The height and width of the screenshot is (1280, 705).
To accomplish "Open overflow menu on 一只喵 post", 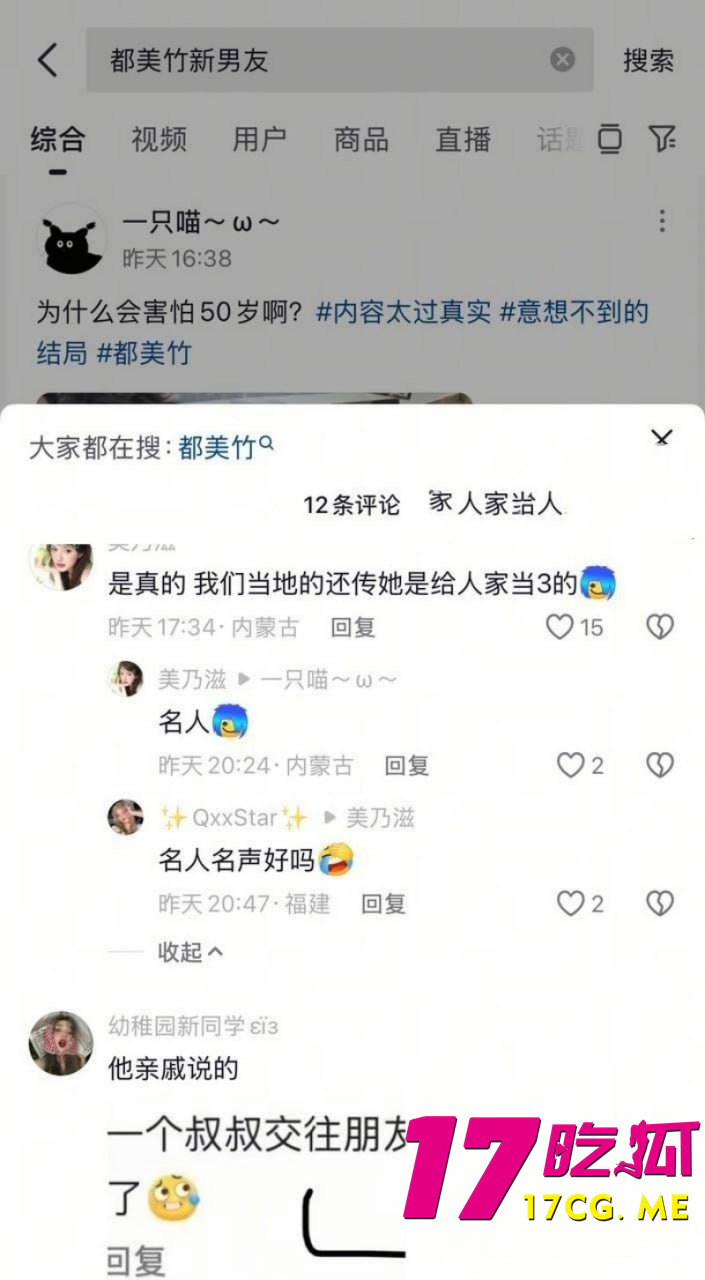I will click(662, 221).
